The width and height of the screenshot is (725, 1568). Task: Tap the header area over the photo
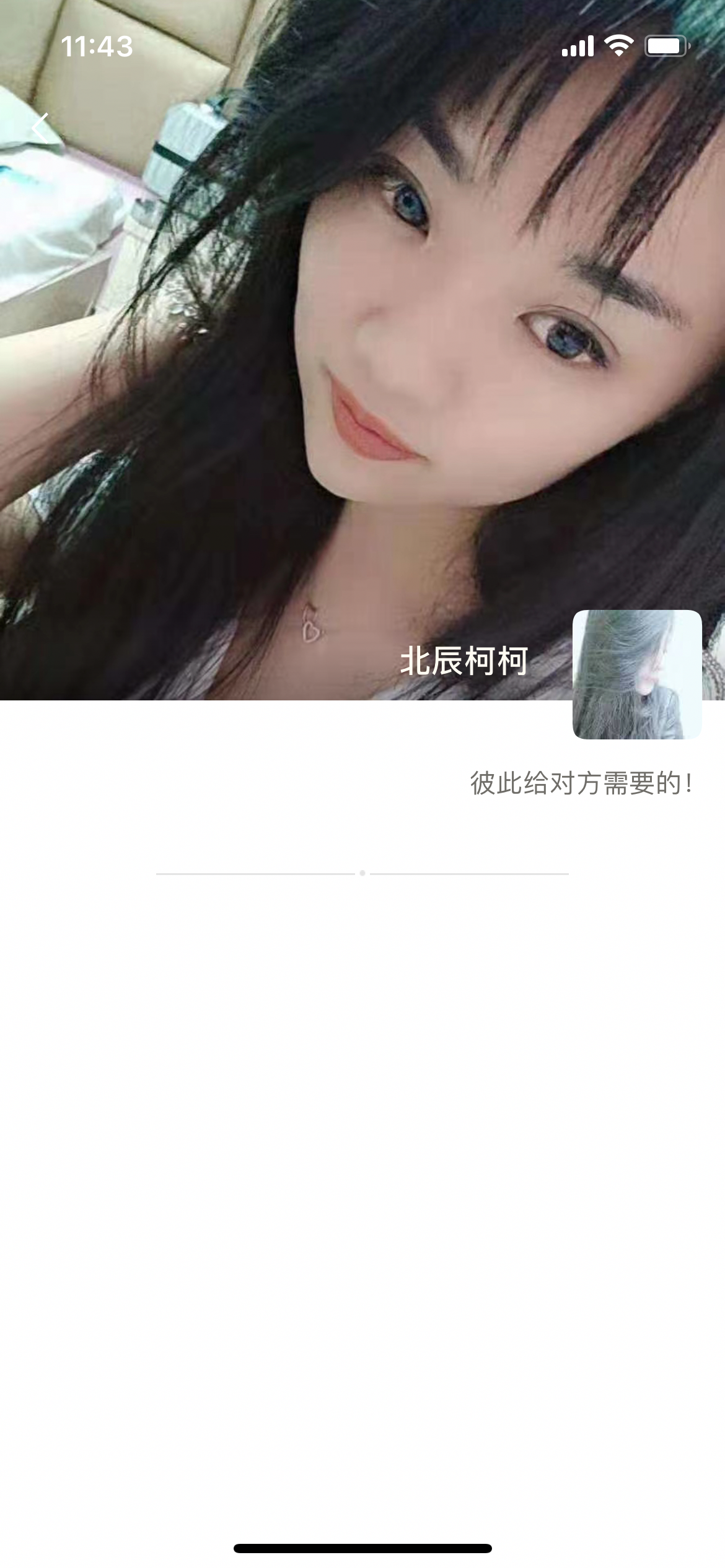tap(362, 127)
